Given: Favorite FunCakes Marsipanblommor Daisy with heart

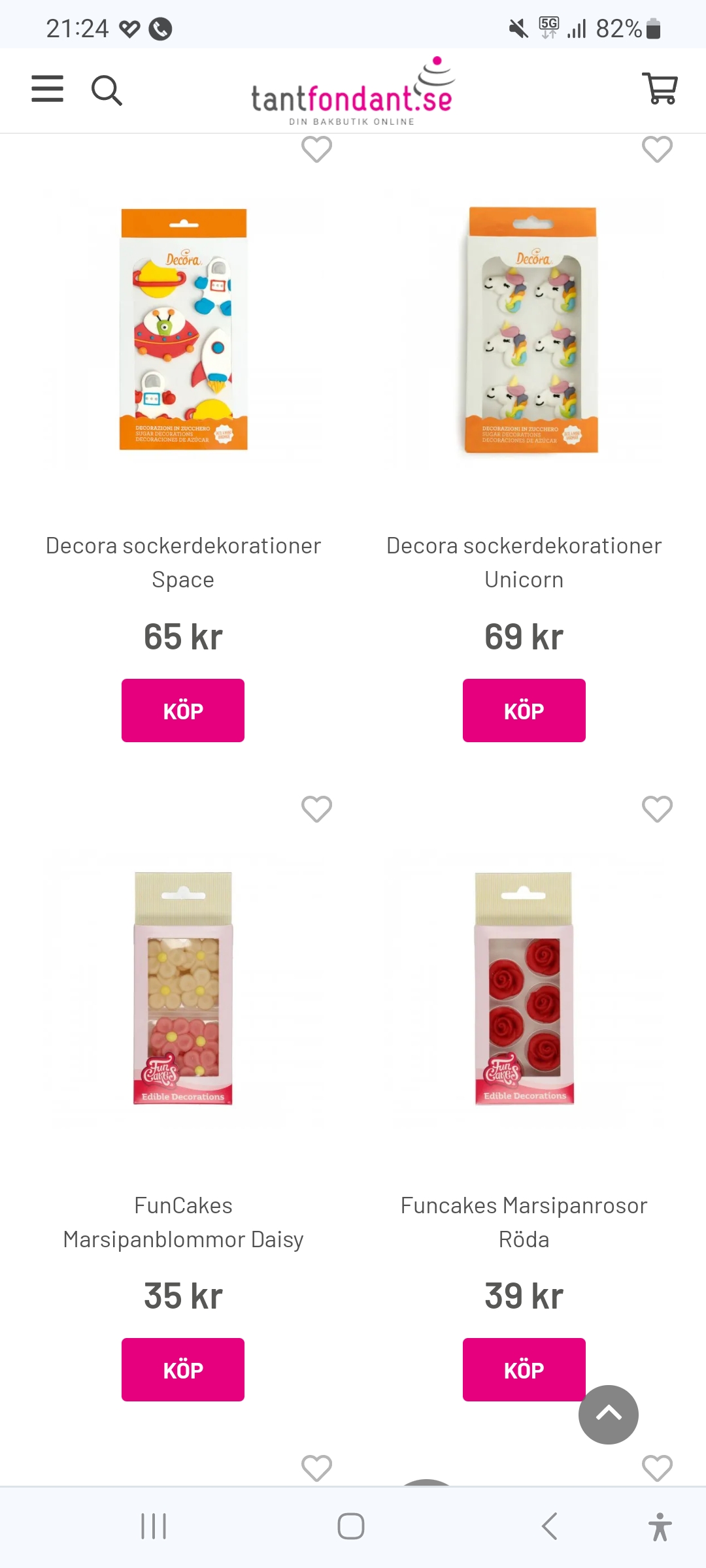Looking at the screenshot, I should tap(316, 809).
